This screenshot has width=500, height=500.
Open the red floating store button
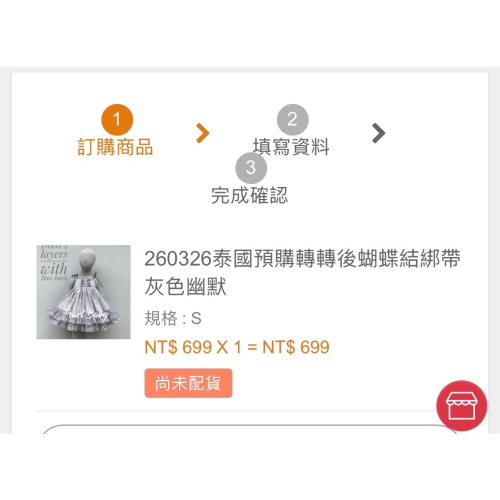[x=462, y=406]
